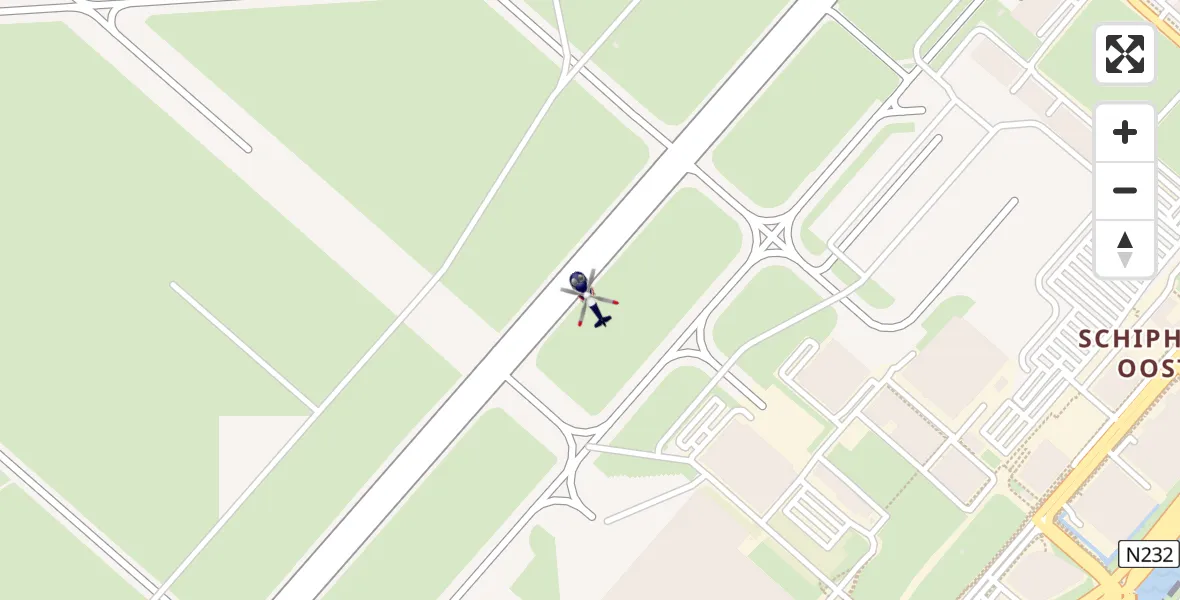
Task: Enter fullscreen map view
Action: [1125, 54]
